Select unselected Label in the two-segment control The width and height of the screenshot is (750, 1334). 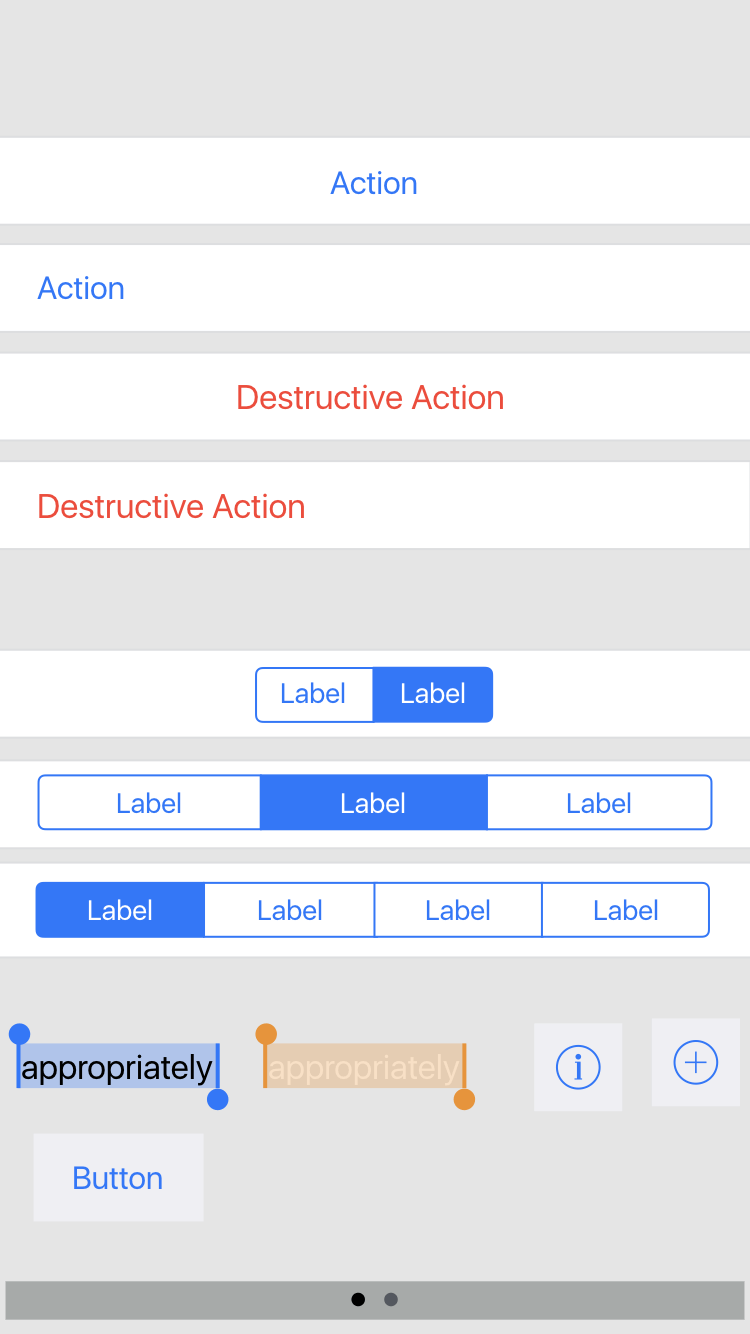pyautogui.click(x=314, y=694)
